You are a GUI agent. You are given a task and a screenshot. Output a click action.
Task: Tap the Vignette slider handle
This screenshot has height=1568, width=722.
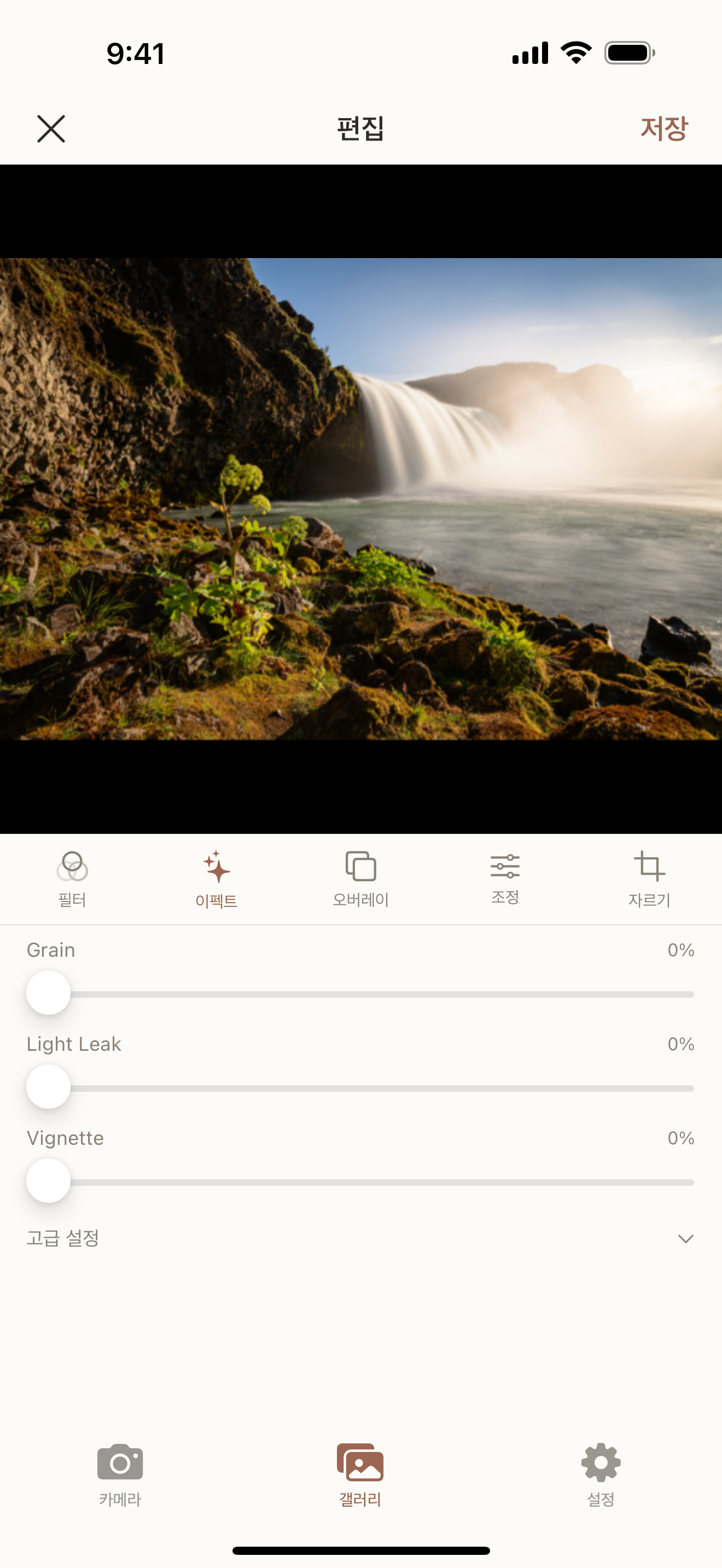(49, 1181)
